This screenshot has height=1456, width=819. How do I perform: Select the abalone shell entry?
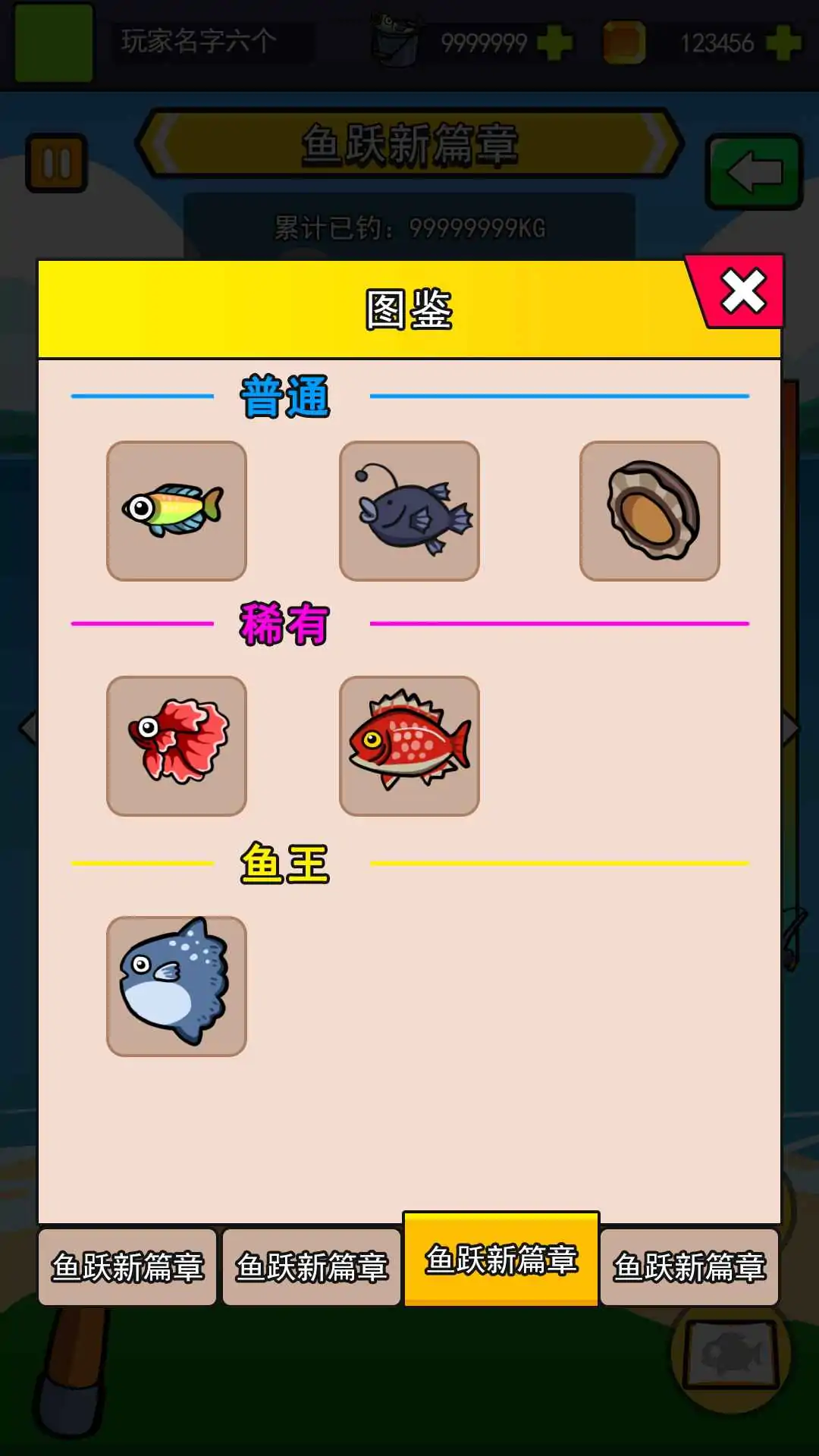point(649,510)
